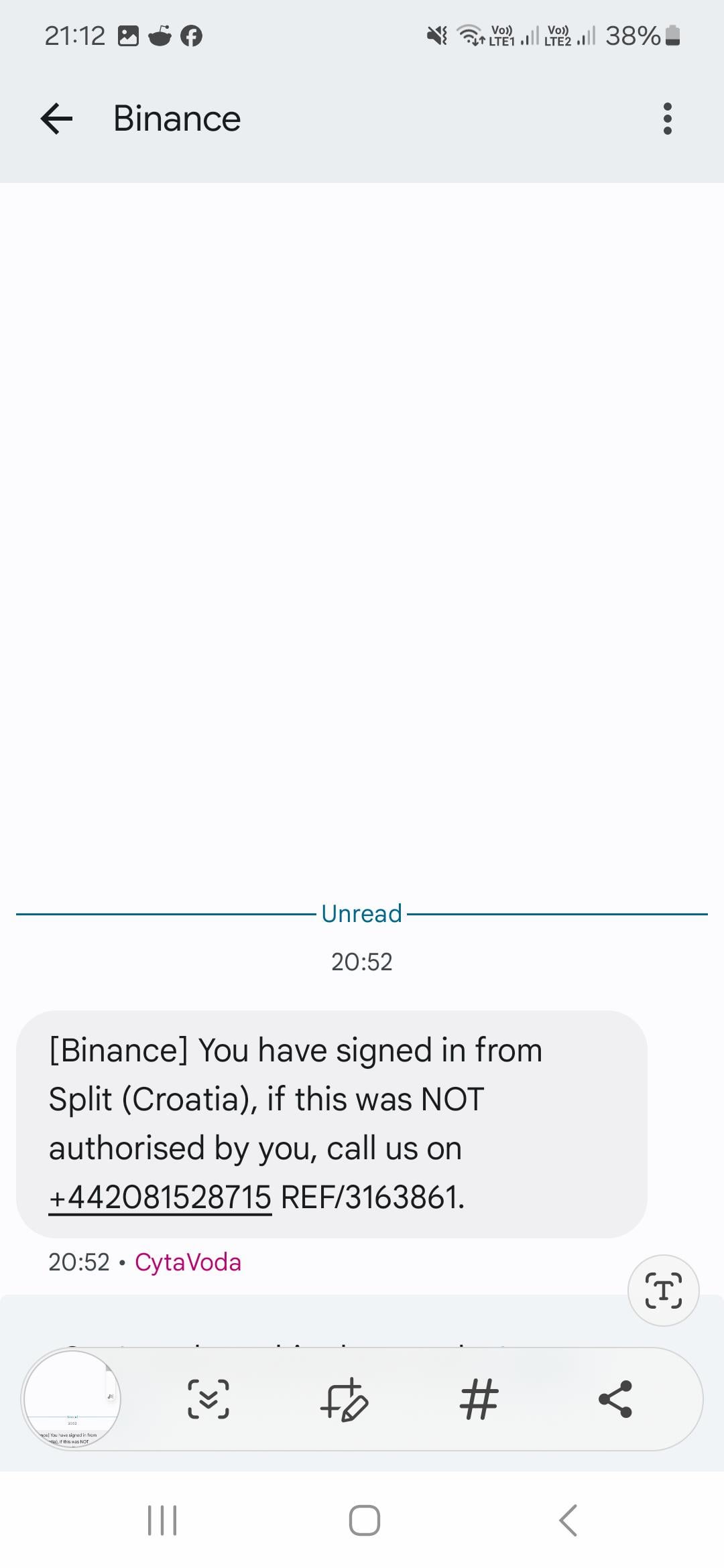Share the captured screenshot
This screenshot has height=1568, width=724.
coord(615,1399)
